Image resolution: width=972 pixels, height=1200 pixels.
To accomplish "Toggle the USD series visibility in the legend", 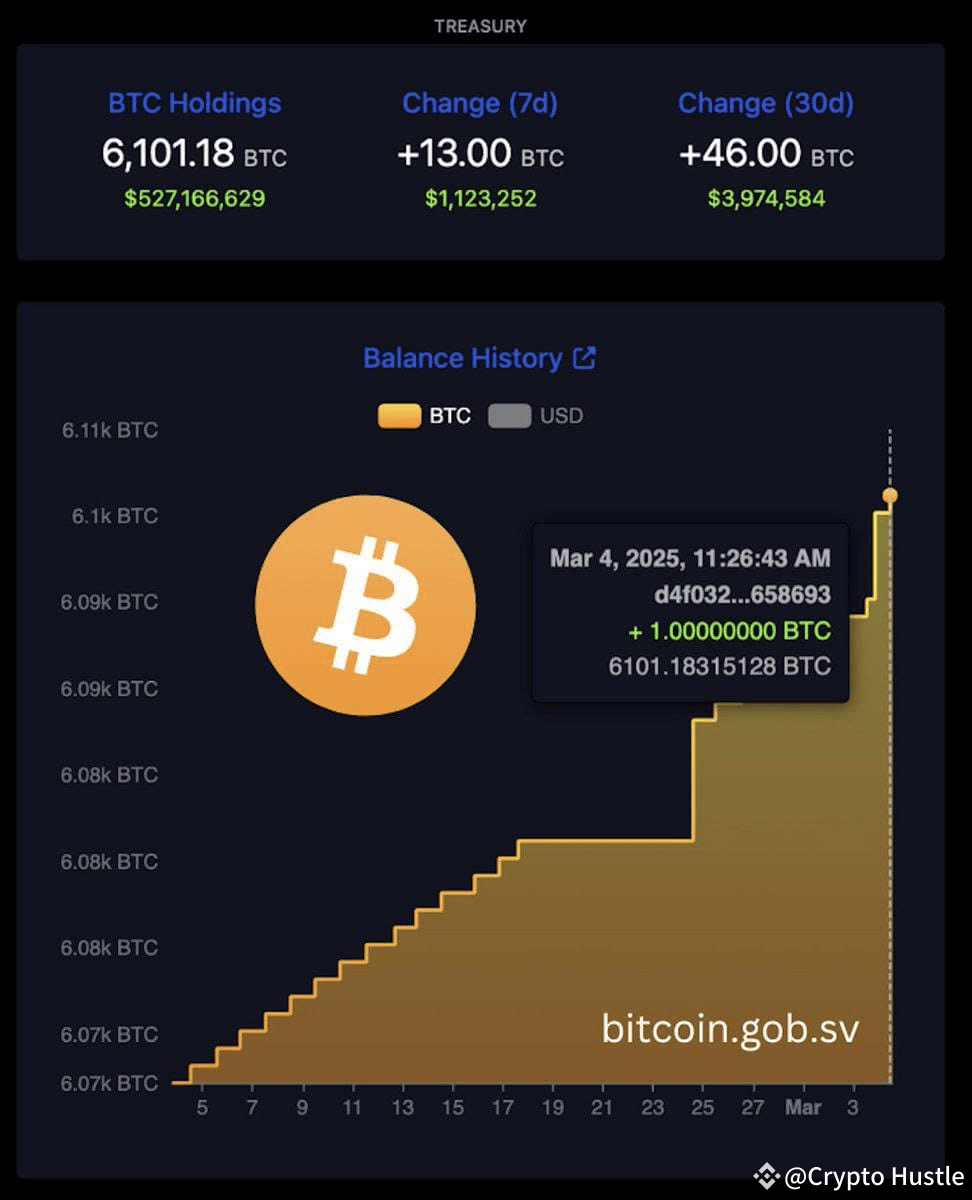I will (508, 415).
